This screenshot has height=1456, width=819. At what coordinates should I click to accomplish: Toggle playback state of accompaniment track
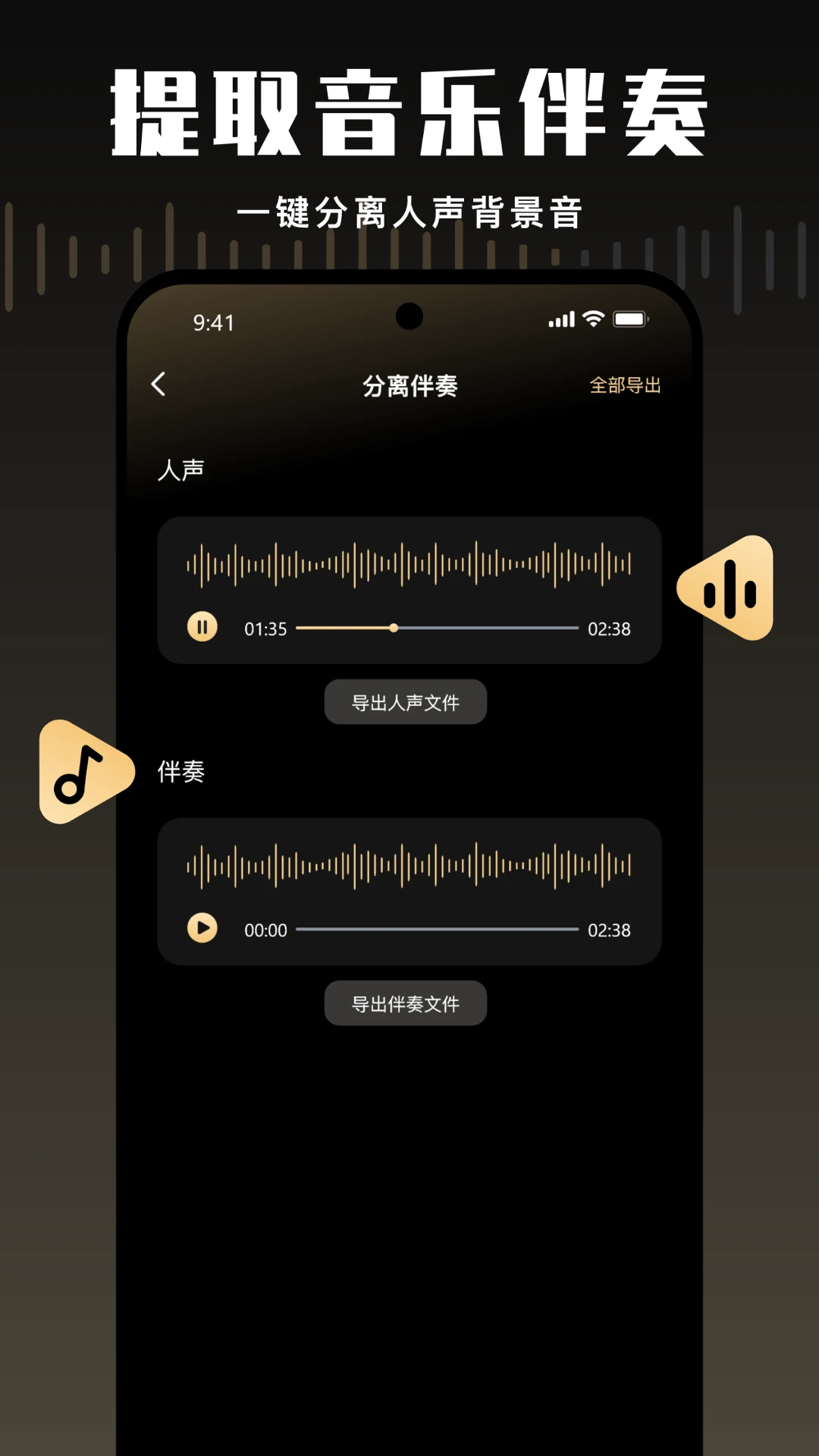pos(200,928)
